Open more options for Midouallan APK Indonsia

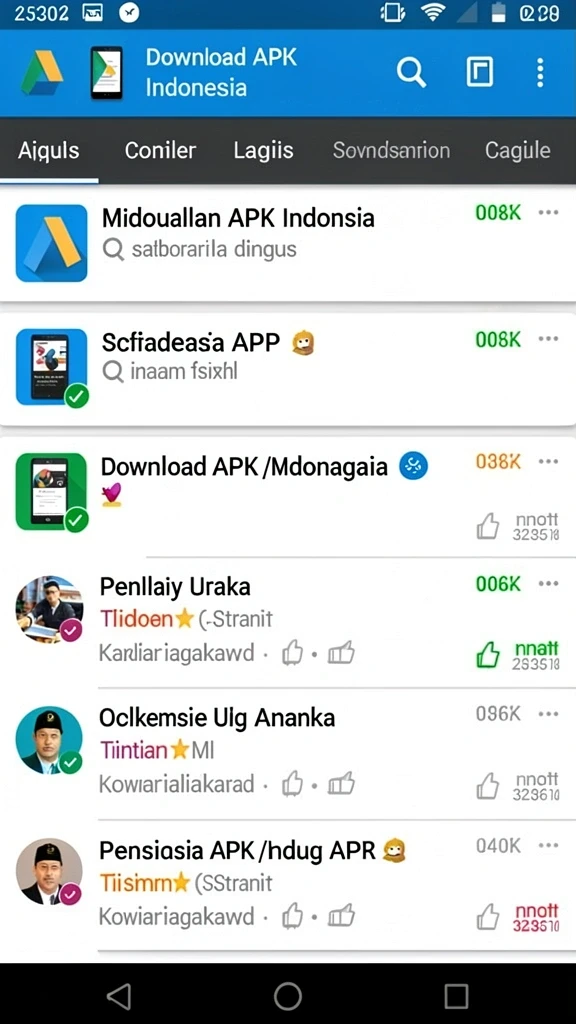(x=548, y=213)
